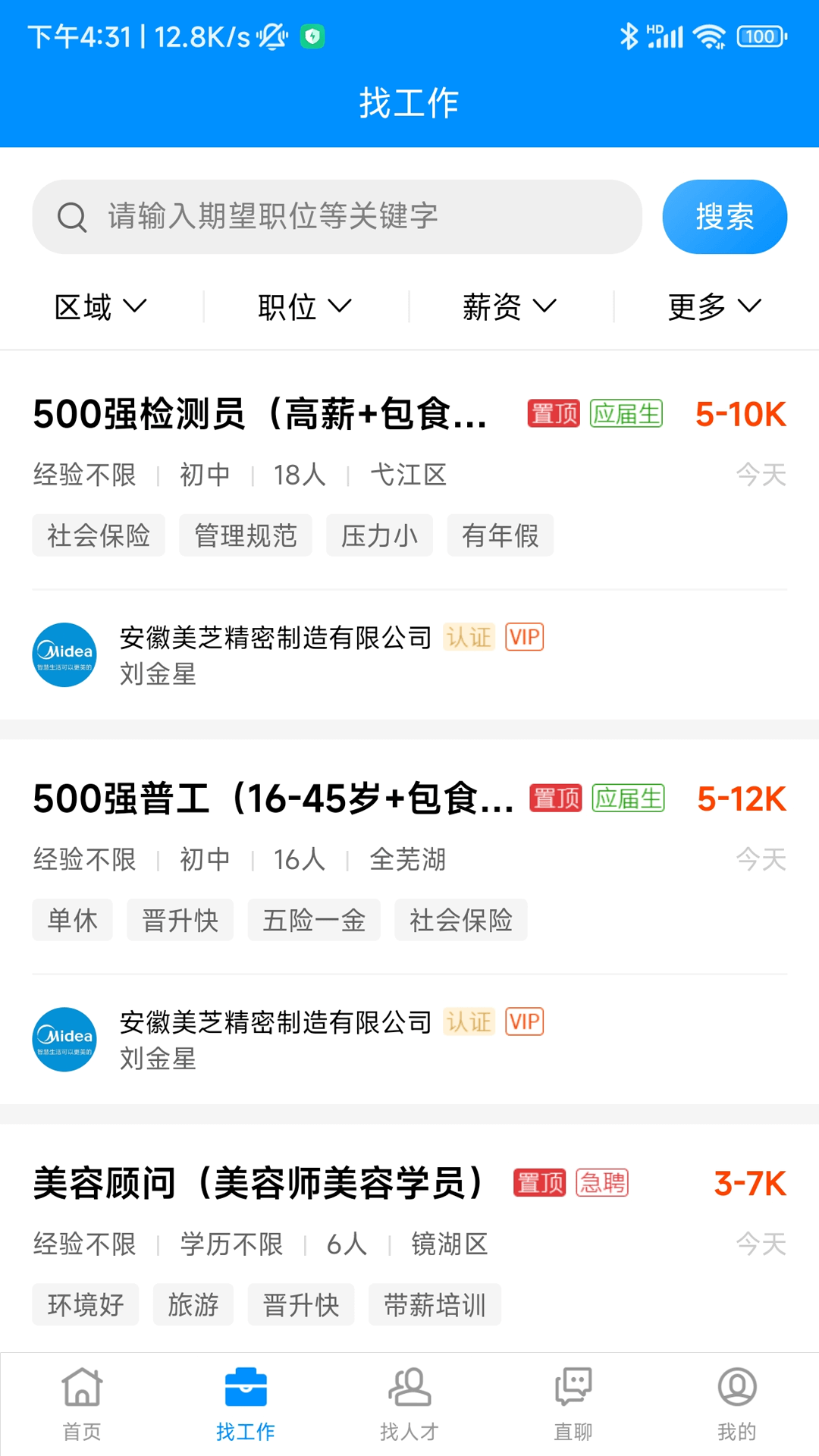Tap the 急聘 urgent hiring tag
Image resolution: width=819 pixels, height=1456 pixels.
click(x=603, y=1182)
